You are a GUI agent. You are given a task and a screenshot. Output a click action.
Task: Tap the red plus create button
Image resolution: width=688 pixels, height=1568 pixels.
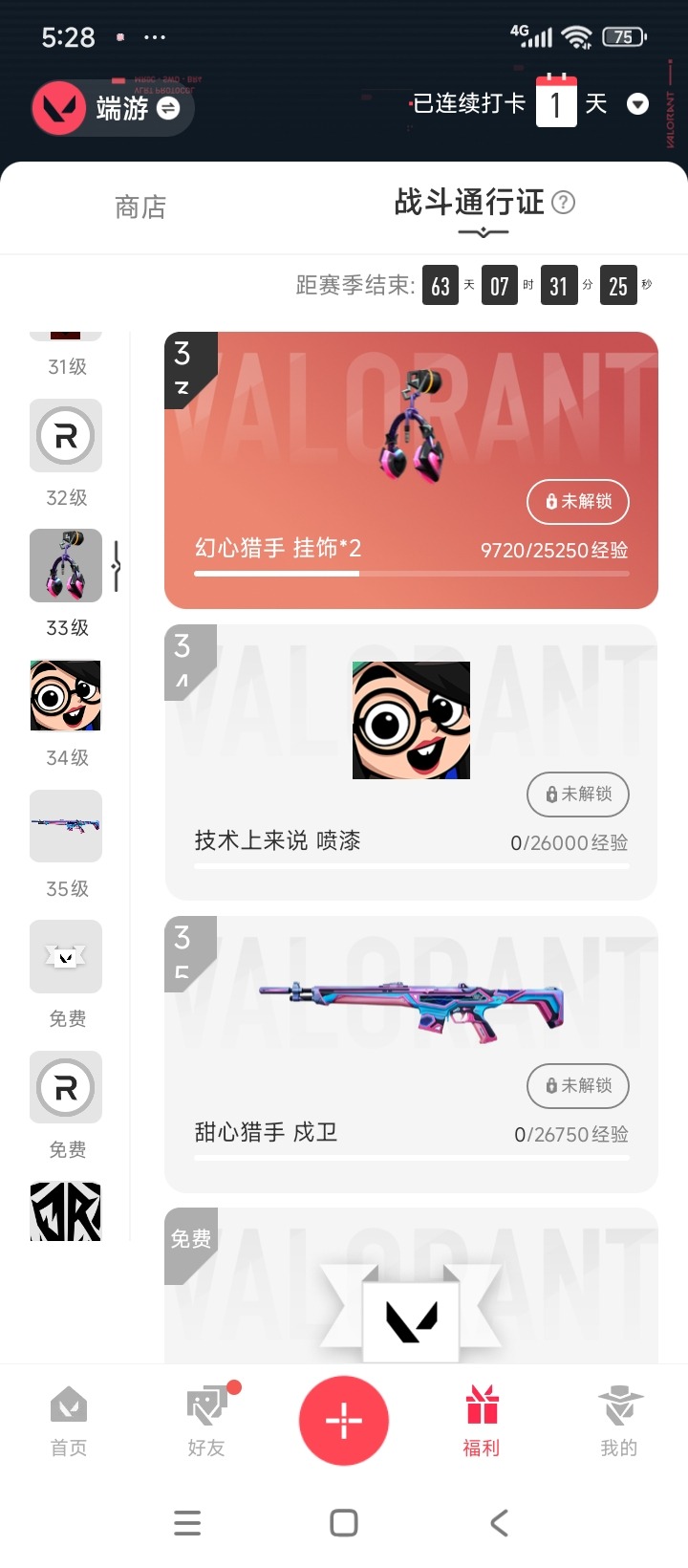[x=343, y=1421]
